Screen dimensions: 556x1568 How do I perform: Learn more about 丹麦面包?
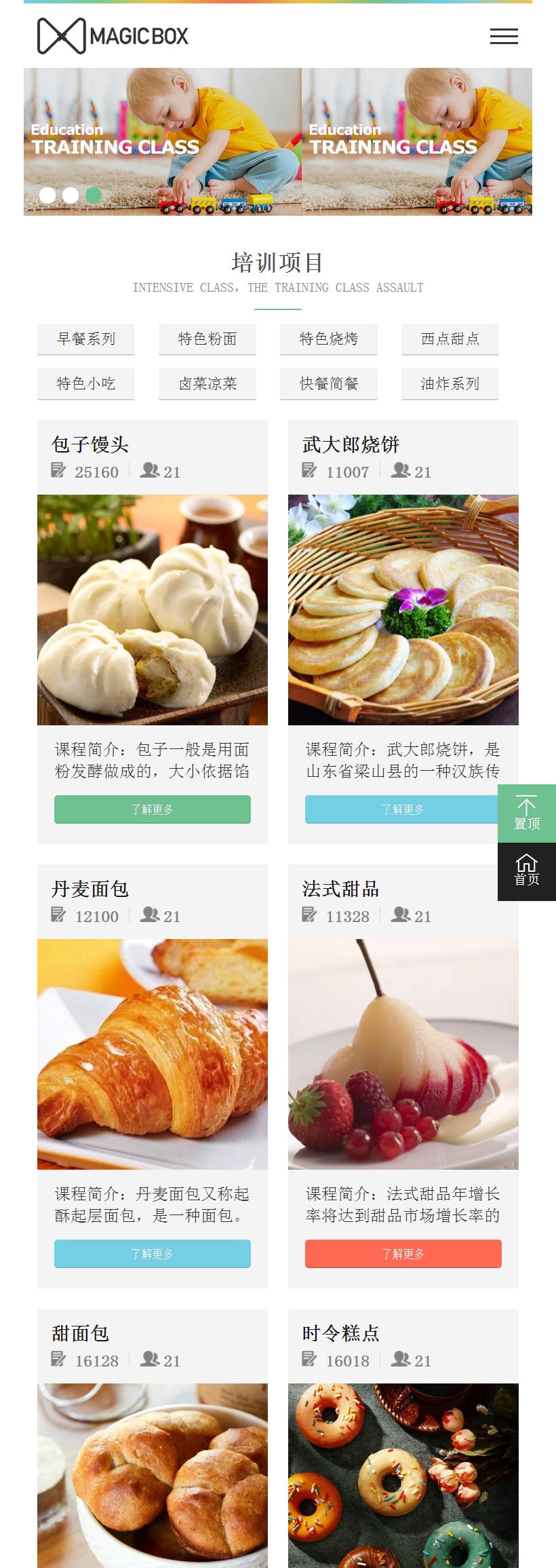153,1254
